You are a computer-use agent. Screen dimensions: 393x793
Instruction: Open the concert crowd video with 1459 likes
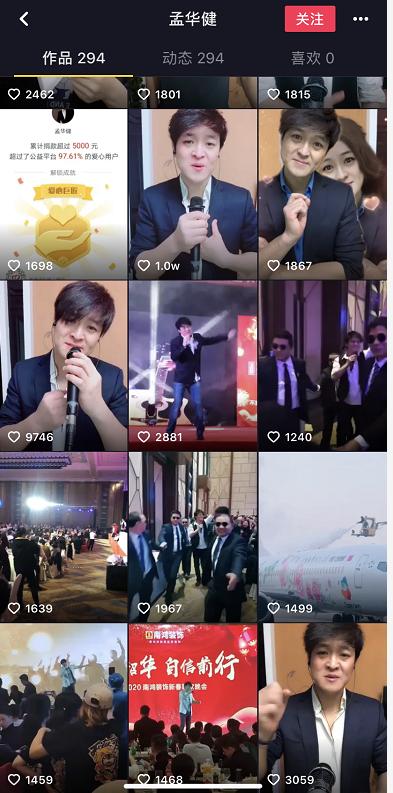point(64,708)
